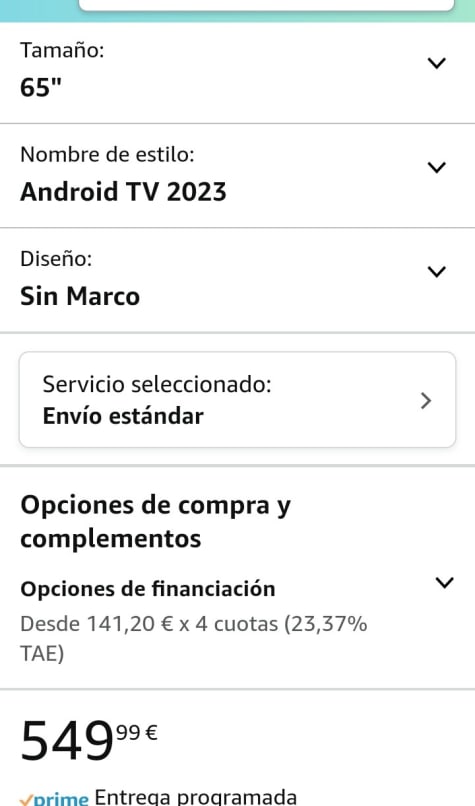The height and width of the screenshot is (806, 475).
Task: Open the Diseño Sin Marco selector
Action: [238, 280]
